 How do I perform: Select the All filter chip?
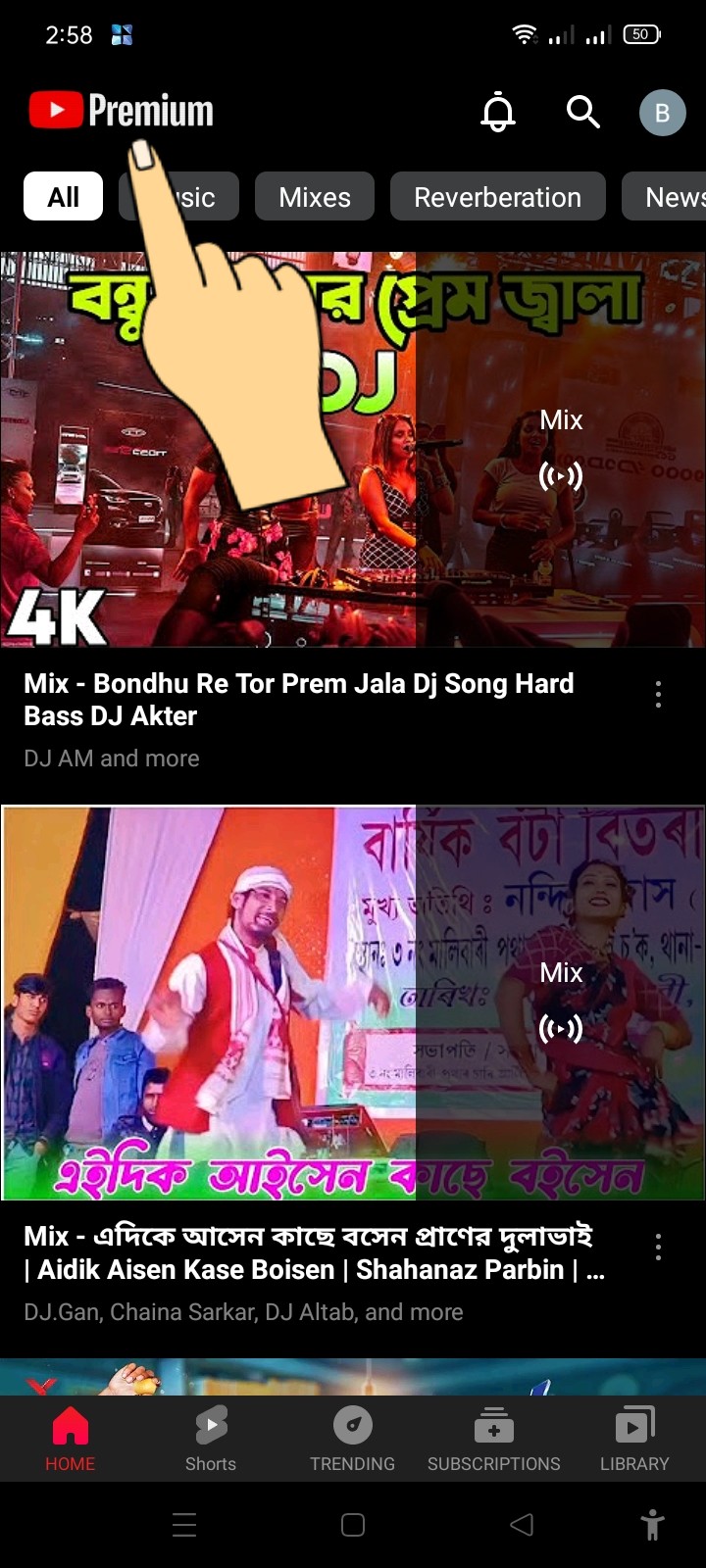coord(63,197)
